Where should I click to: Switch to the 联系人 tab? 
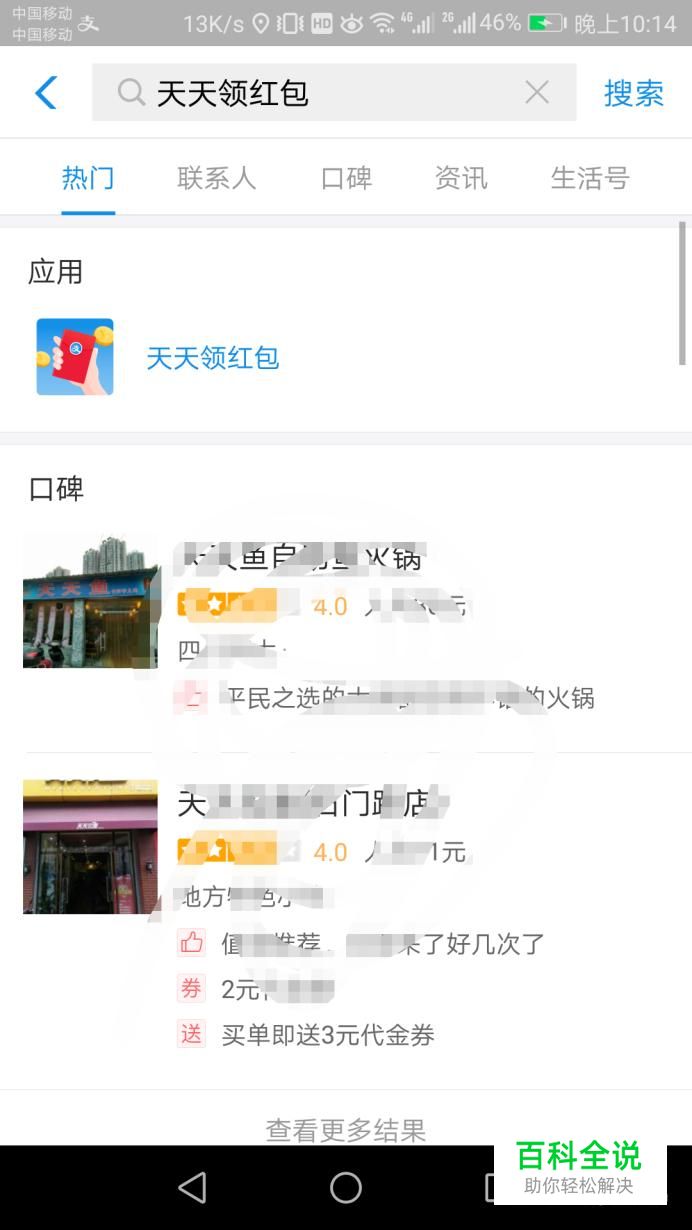216,179
